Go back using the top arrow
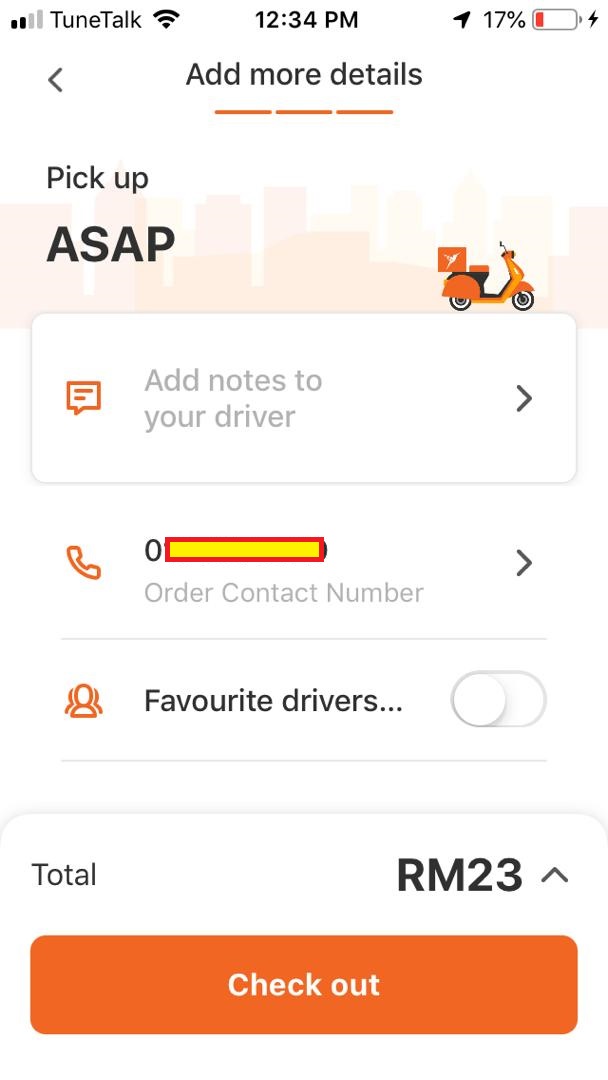608x1080 pixels. pos(56,80)
